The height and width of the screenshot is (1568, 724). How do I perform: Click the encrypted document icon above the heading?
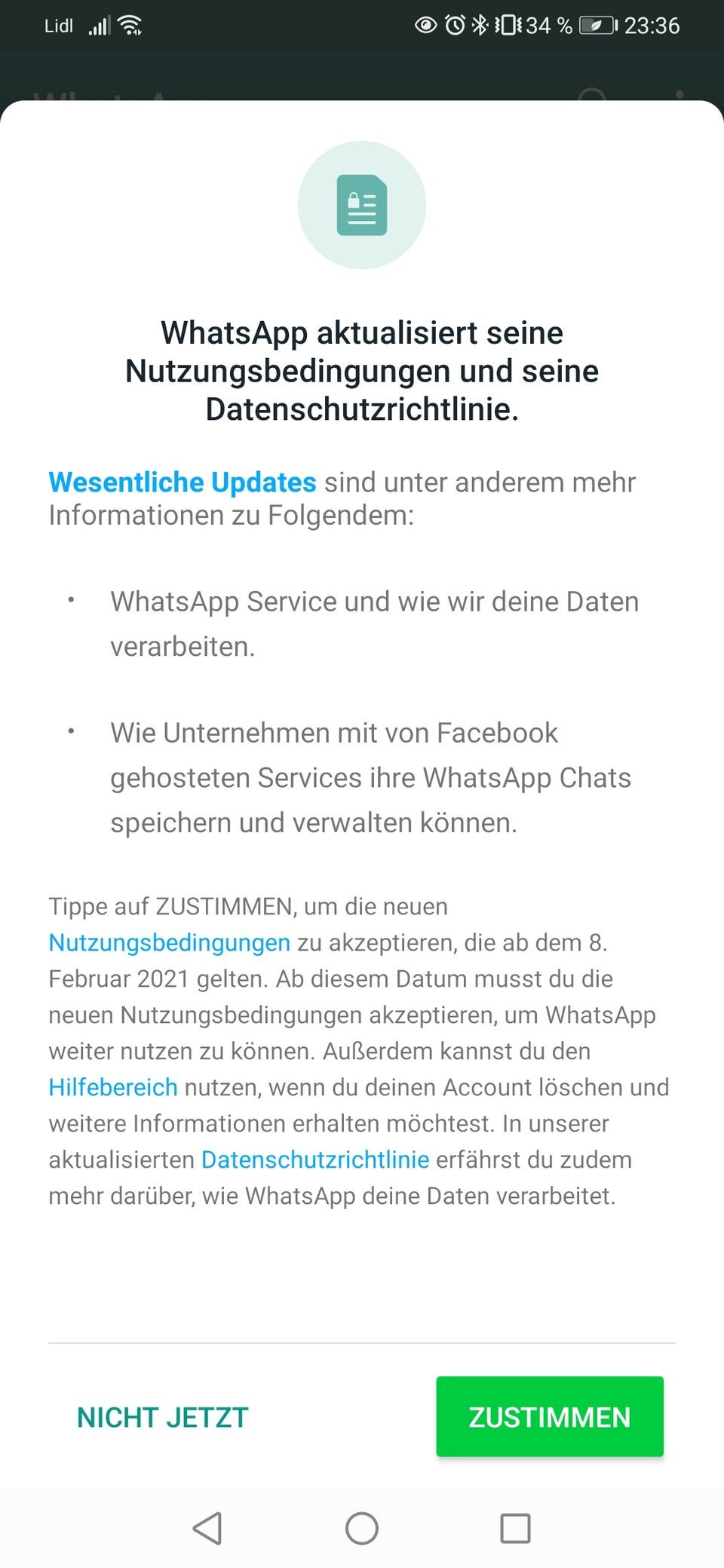pyautogui.click(x=361, y=205)
